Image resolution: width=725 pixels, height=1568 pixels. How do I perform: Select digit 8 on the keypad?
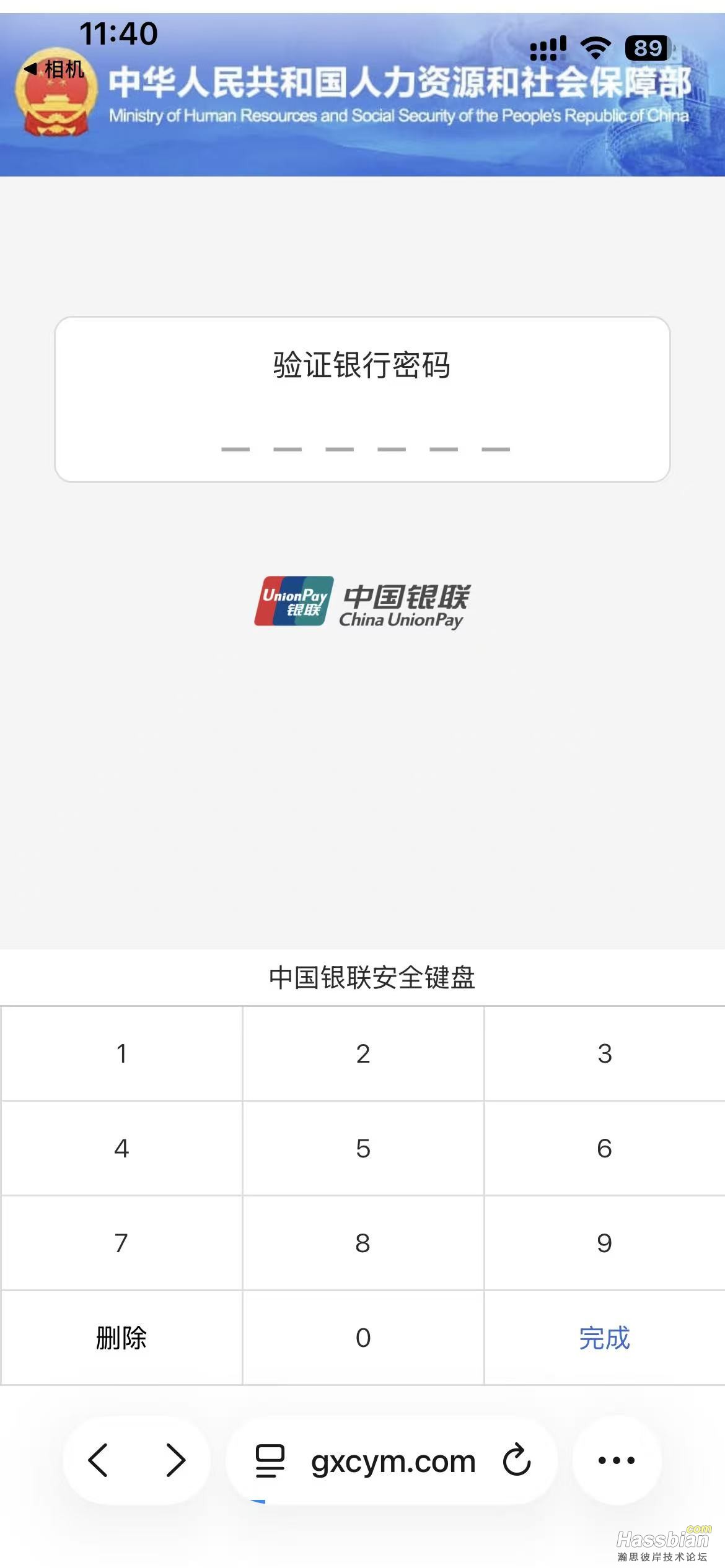[x=363, y=1243]
